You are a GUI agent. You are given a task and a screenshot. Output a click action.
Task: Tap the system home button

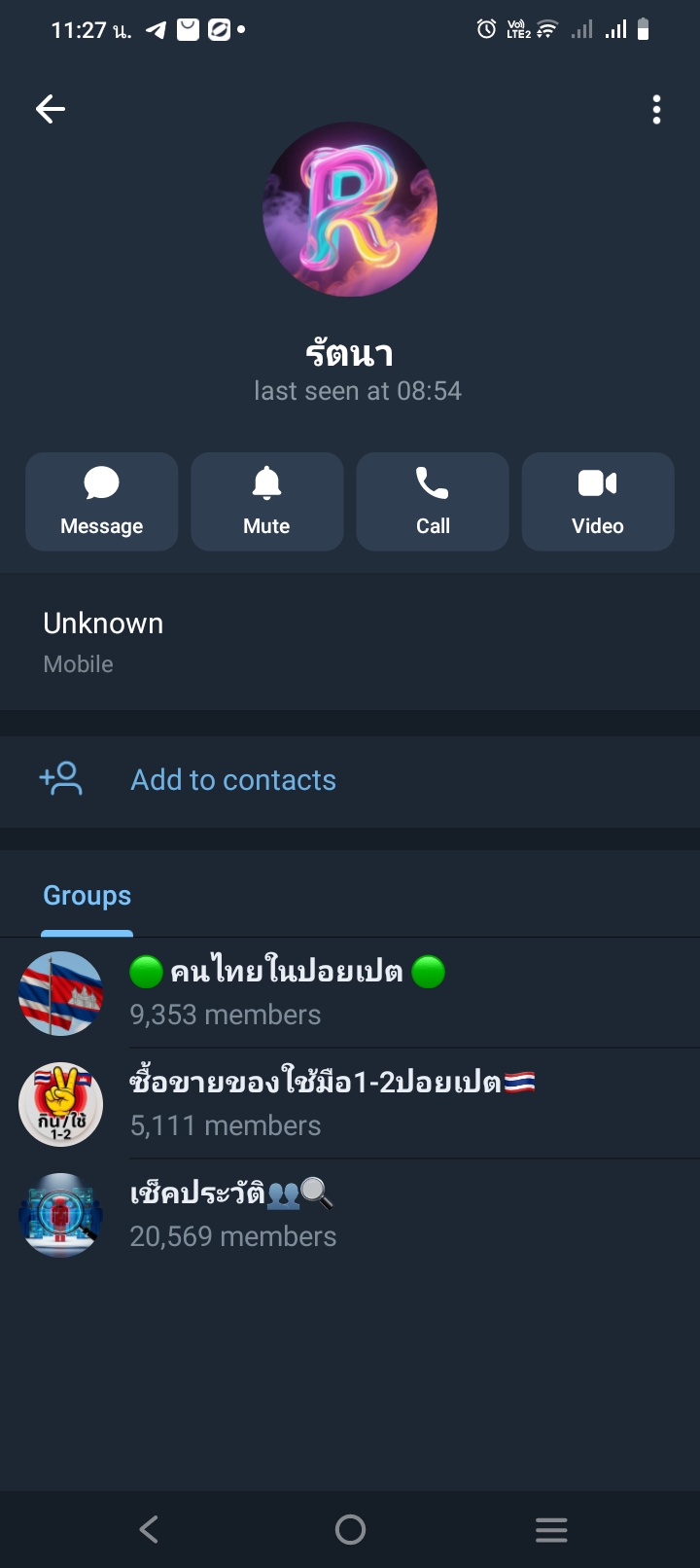pos(350,1530)
